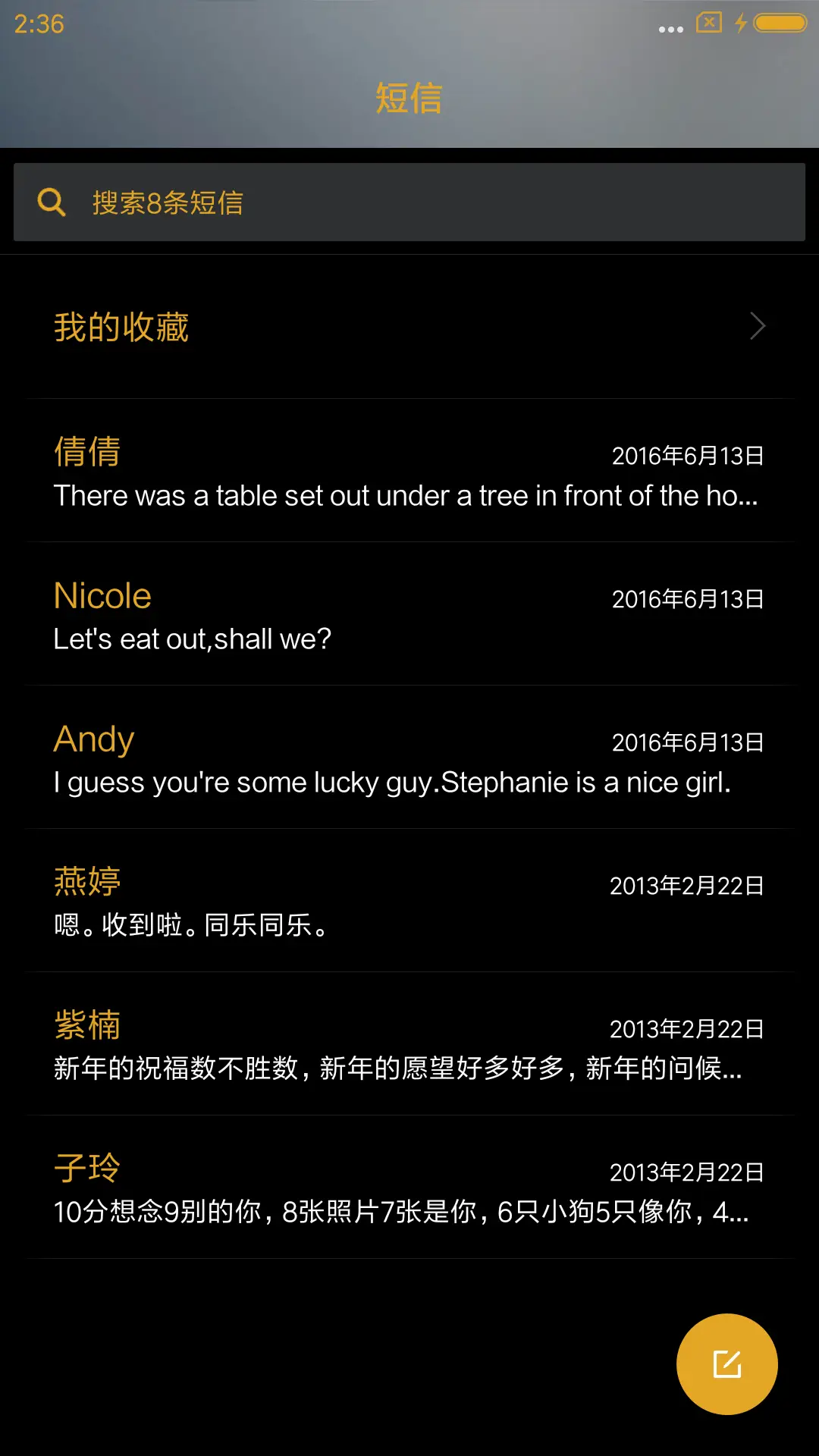Open the conversation with Andy
The width and height of the screenshot is (819, 1456).
click(409, 758)
